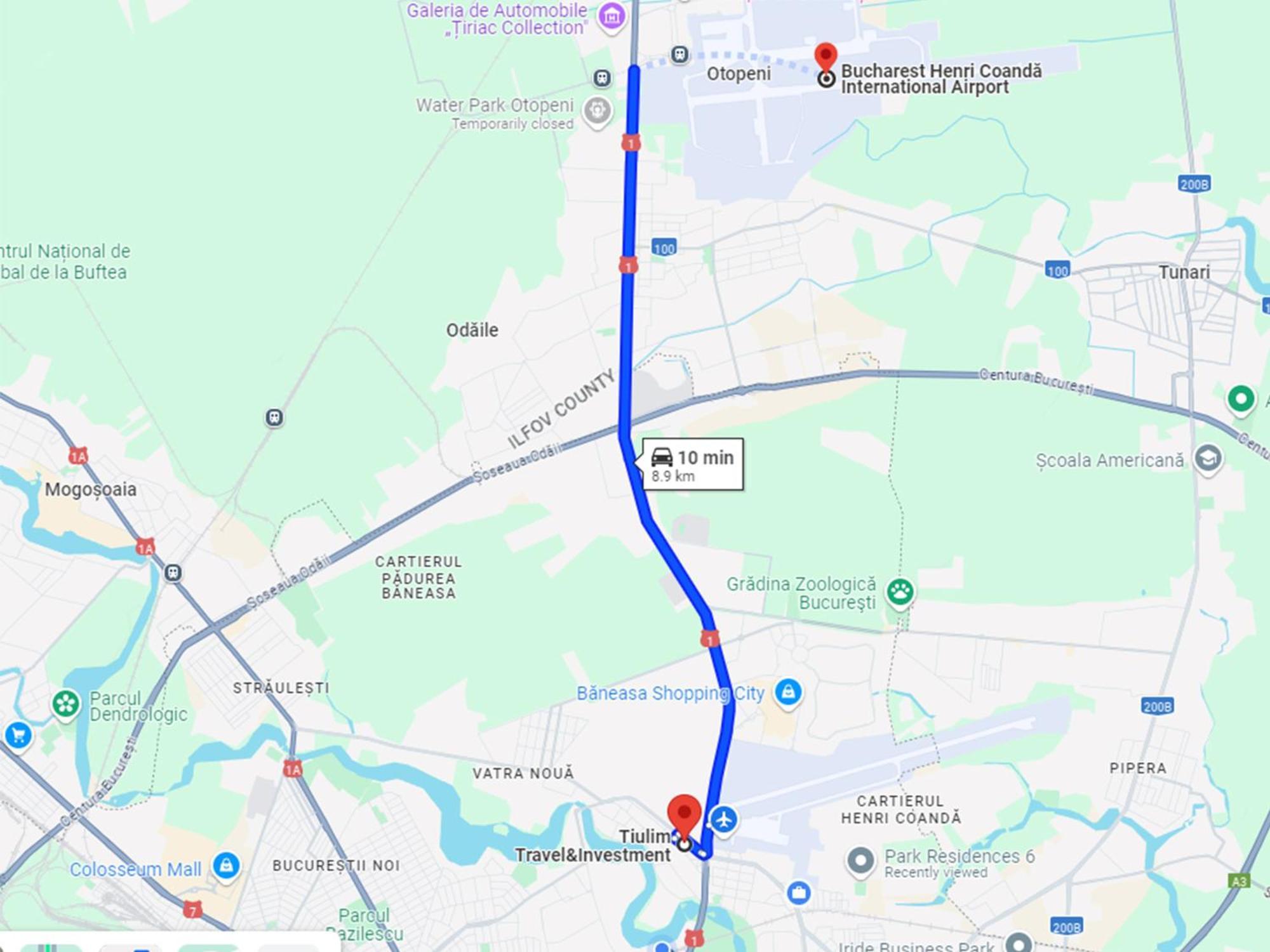Open Galeria de Automobile Țiriac Collection marker

pyautogui.click(x=612, y=18)
